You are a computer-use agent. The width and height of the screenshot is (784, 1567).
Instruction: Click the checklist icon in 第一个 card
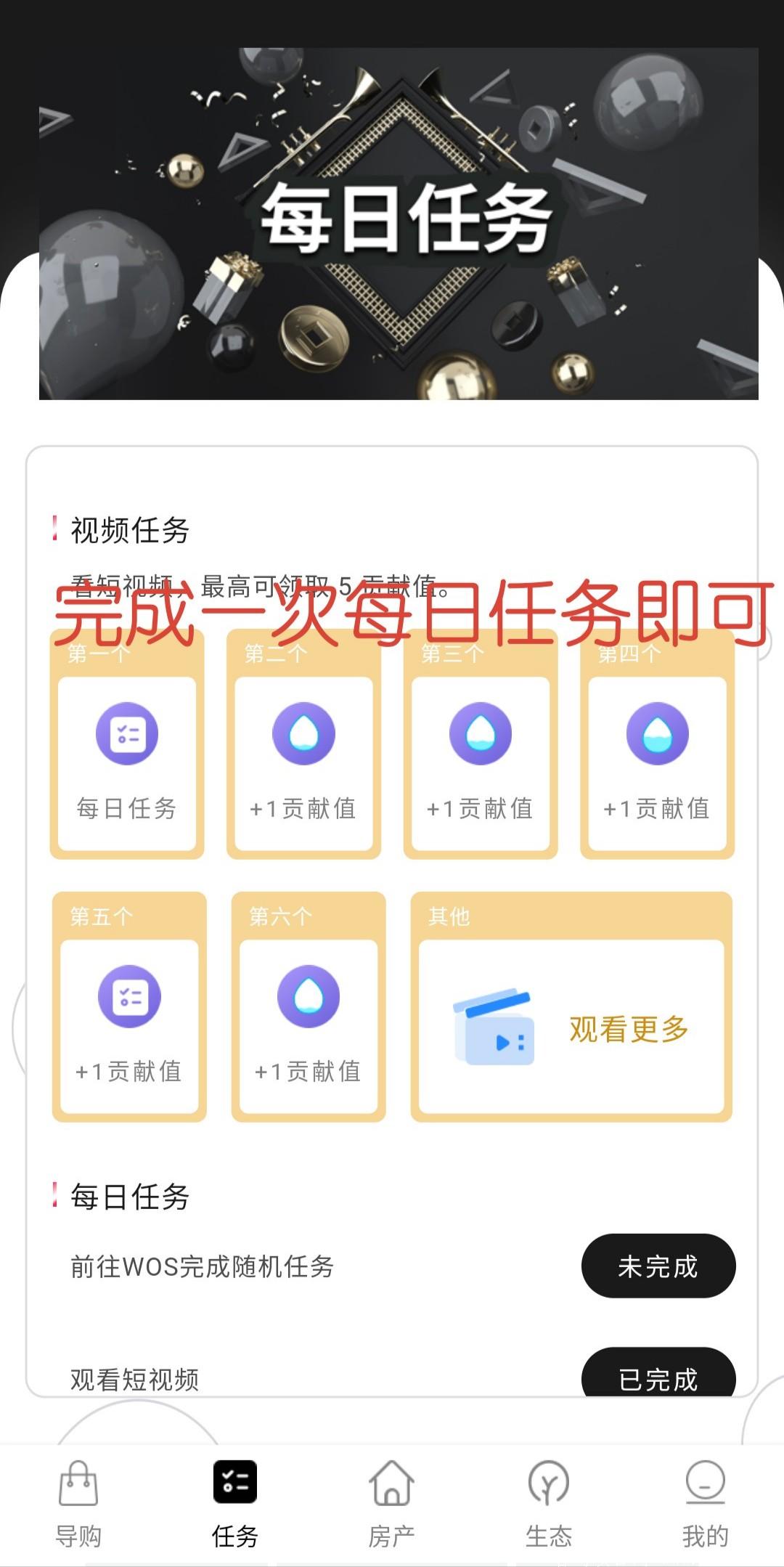[x=126, y=733]
